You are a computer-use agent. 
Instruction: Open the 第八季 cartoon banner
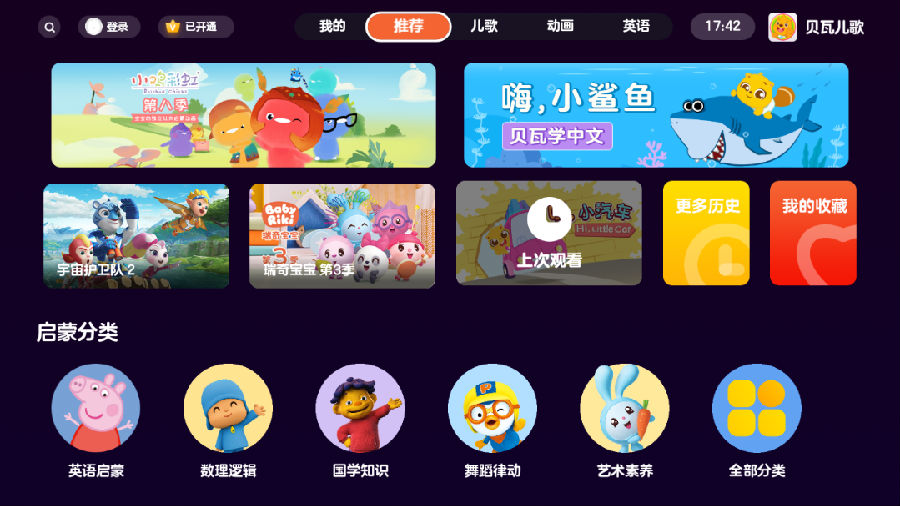click(x=243, y=115)
